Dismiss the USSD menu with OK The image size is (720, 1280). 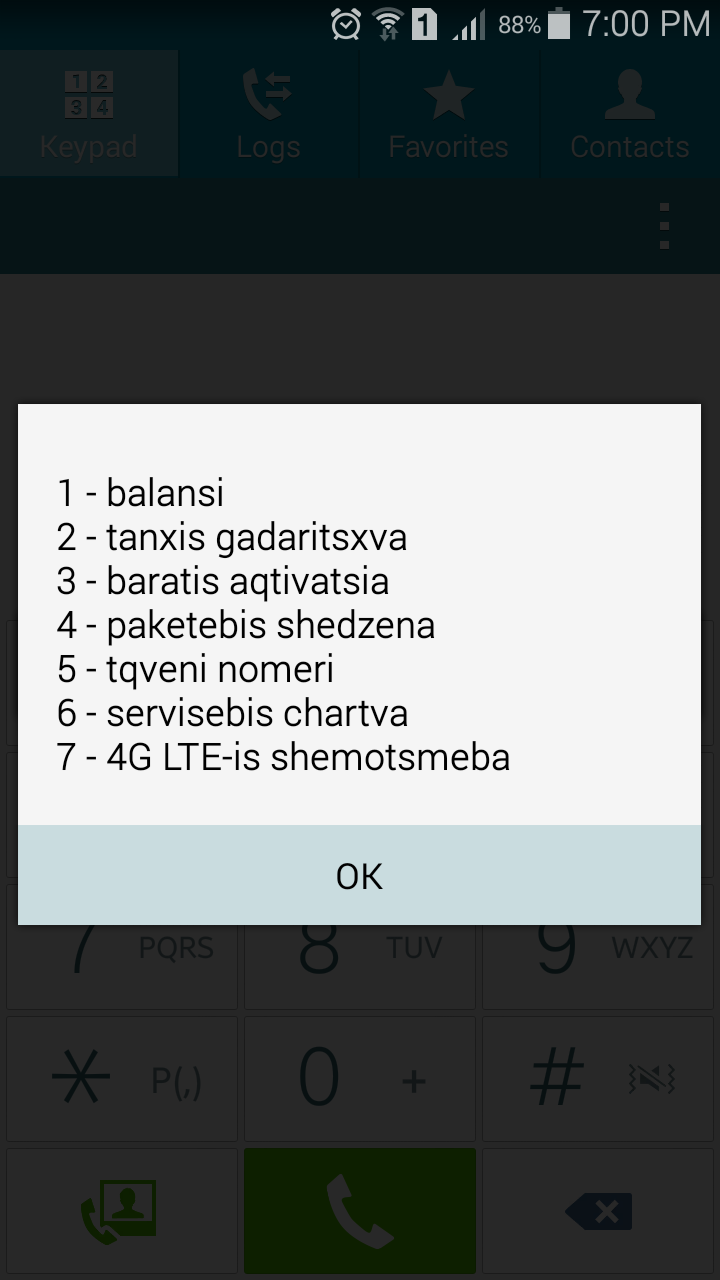(x=359, y=875)
